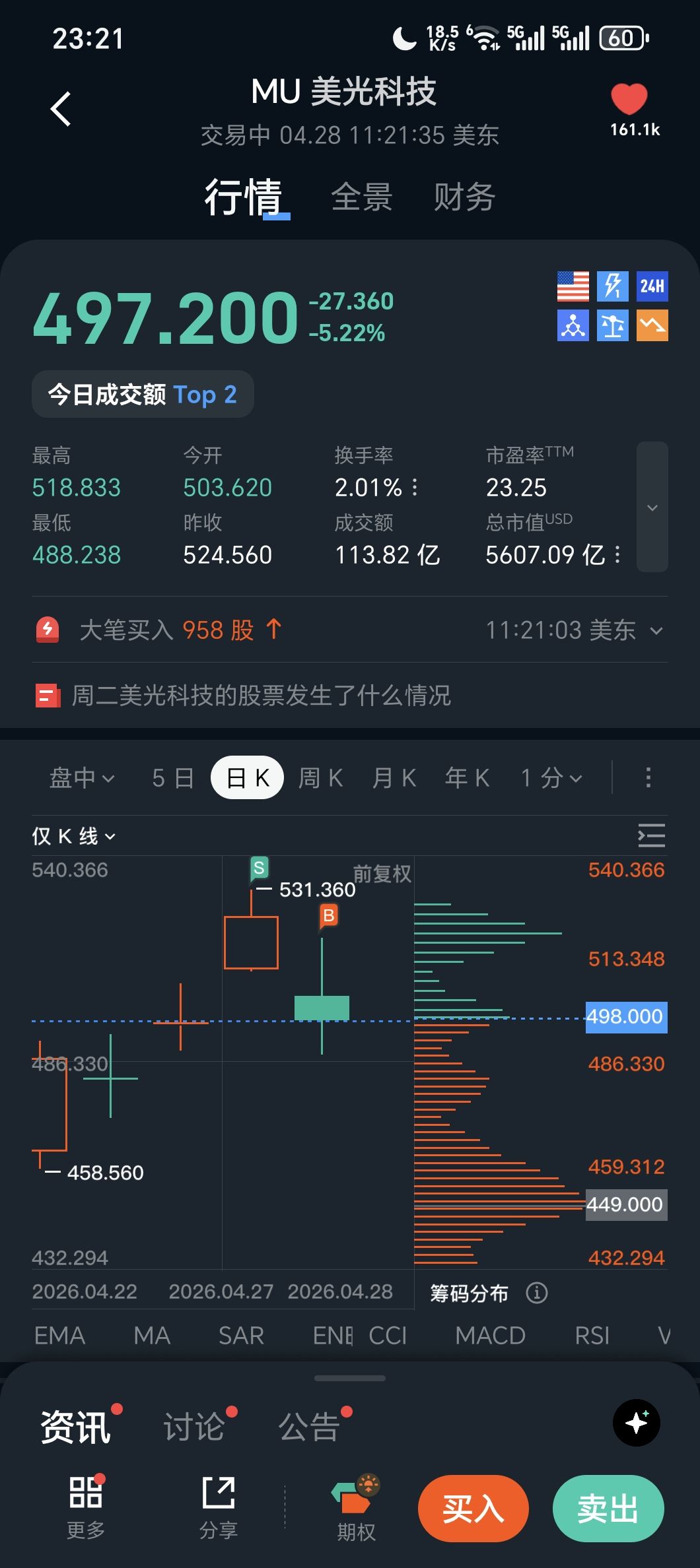The height and width of the screenshot is (1568, 700).
Task: Open the 盘中 chart dropdown
Action: pyautogui.click(x=82, y=778)
